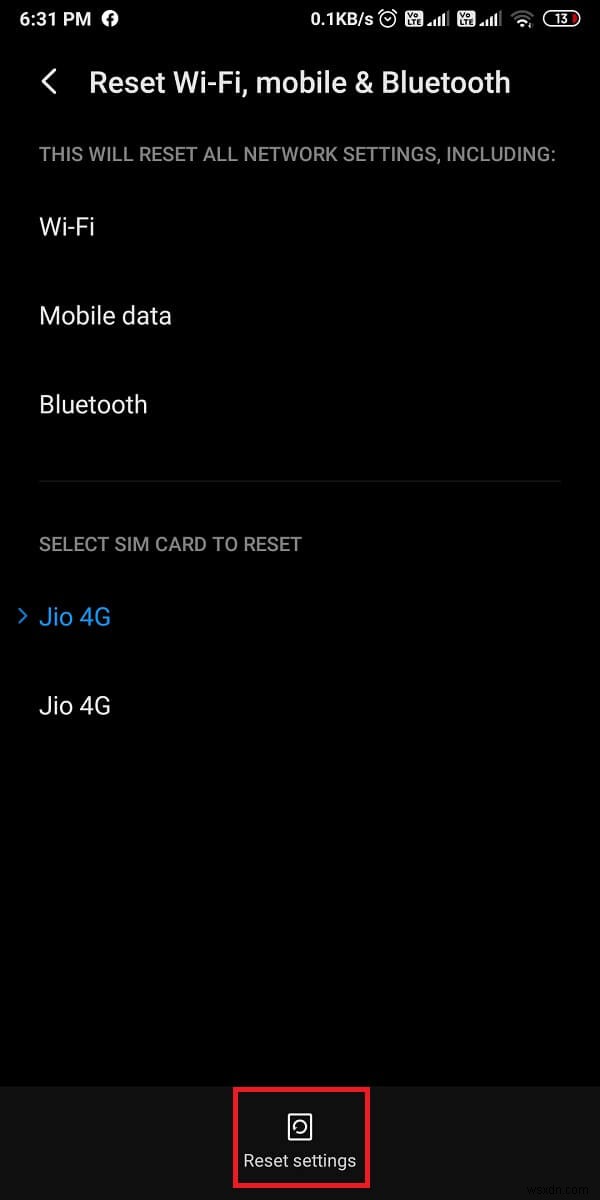This screenshot has width=600, height=1200.
Task: Select the highlighted blue Jio 4G SIM
Action: [x=75, y=617]
